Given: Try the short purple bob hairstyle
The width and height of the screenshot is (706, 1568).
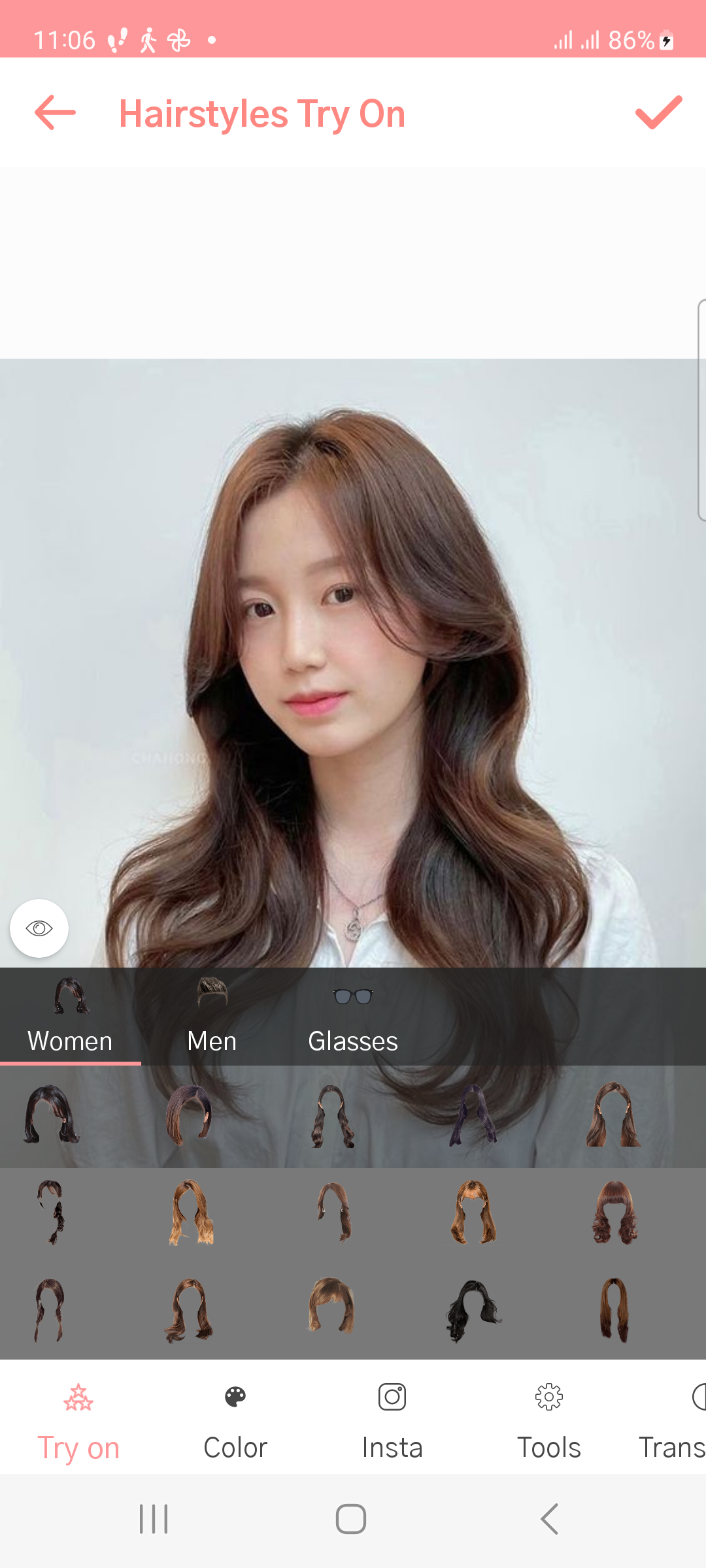Looking at the screenshot, I should click(x=190, y=1115).
